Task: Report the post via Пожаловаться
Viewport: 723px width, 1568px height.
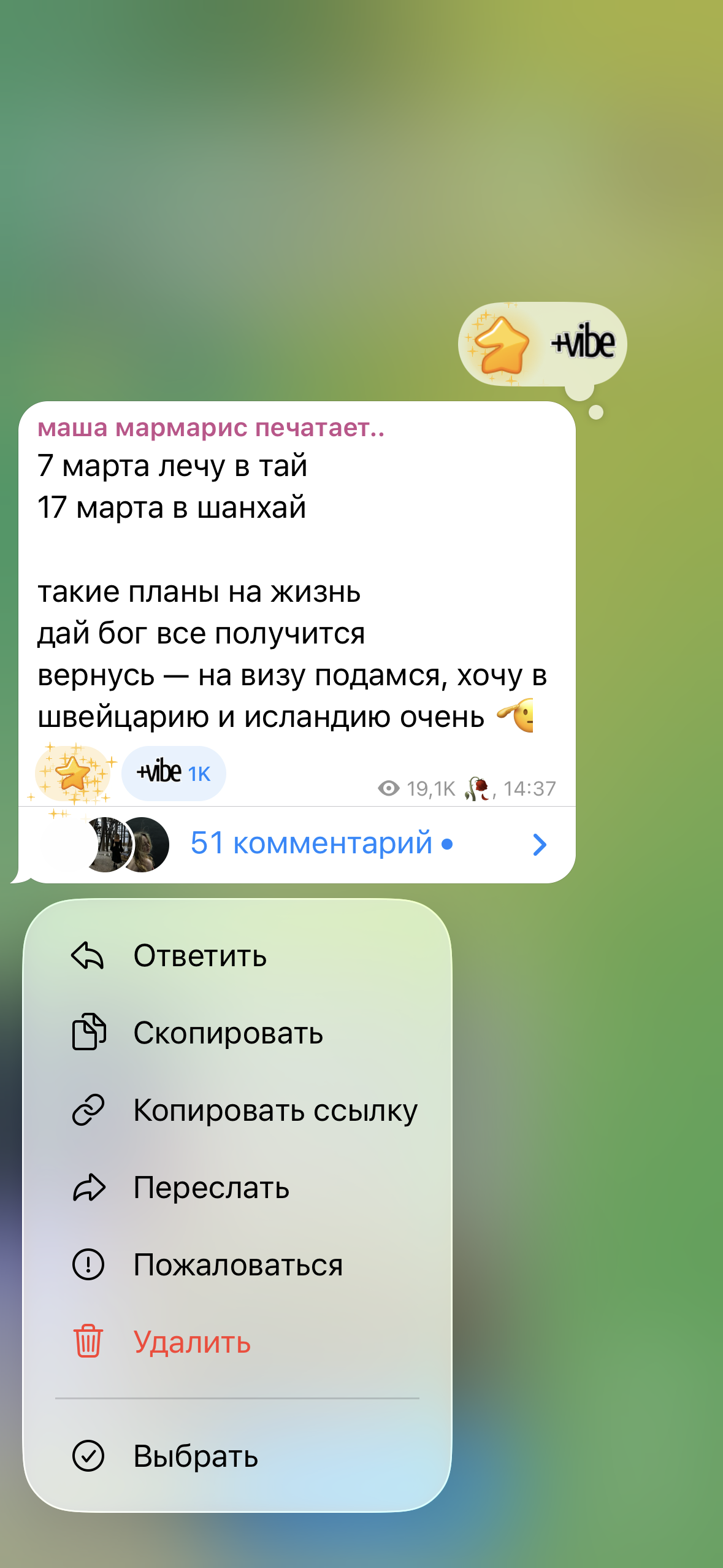Action: 238,1265
